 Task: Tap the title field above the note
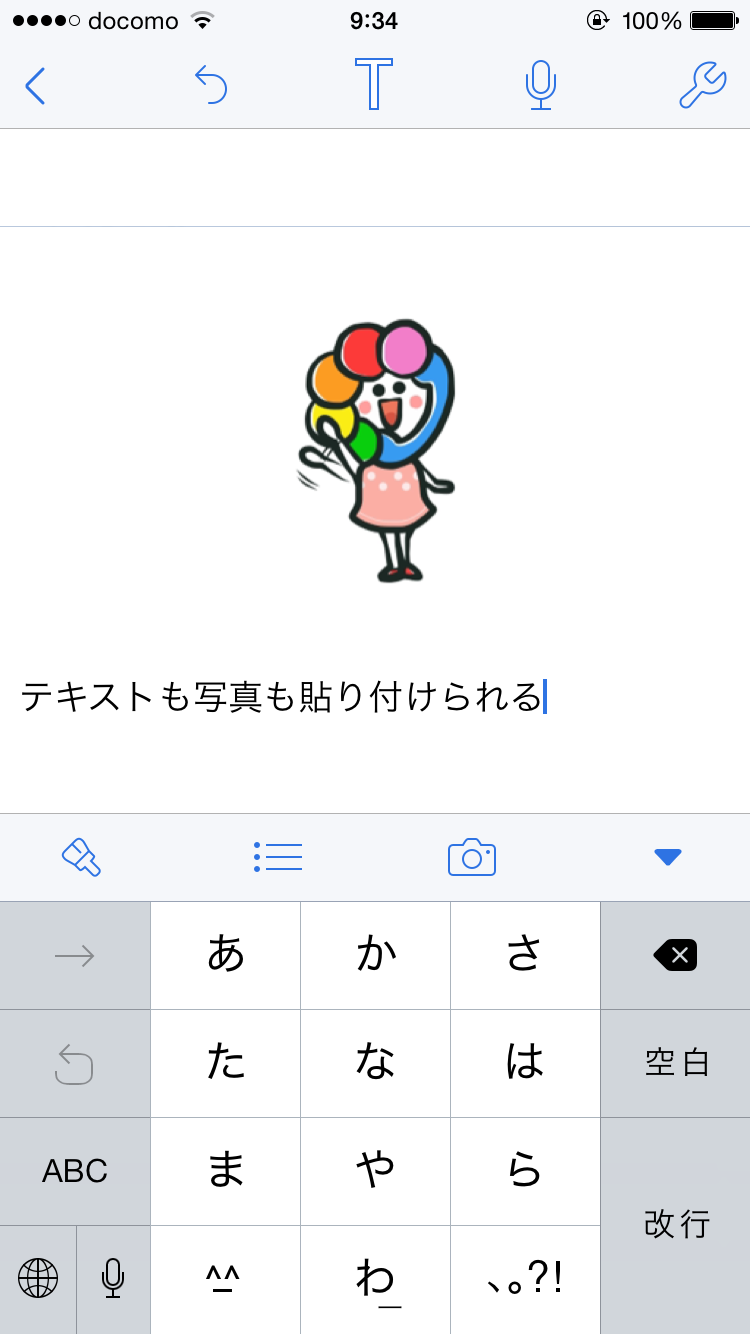(375, 178)
